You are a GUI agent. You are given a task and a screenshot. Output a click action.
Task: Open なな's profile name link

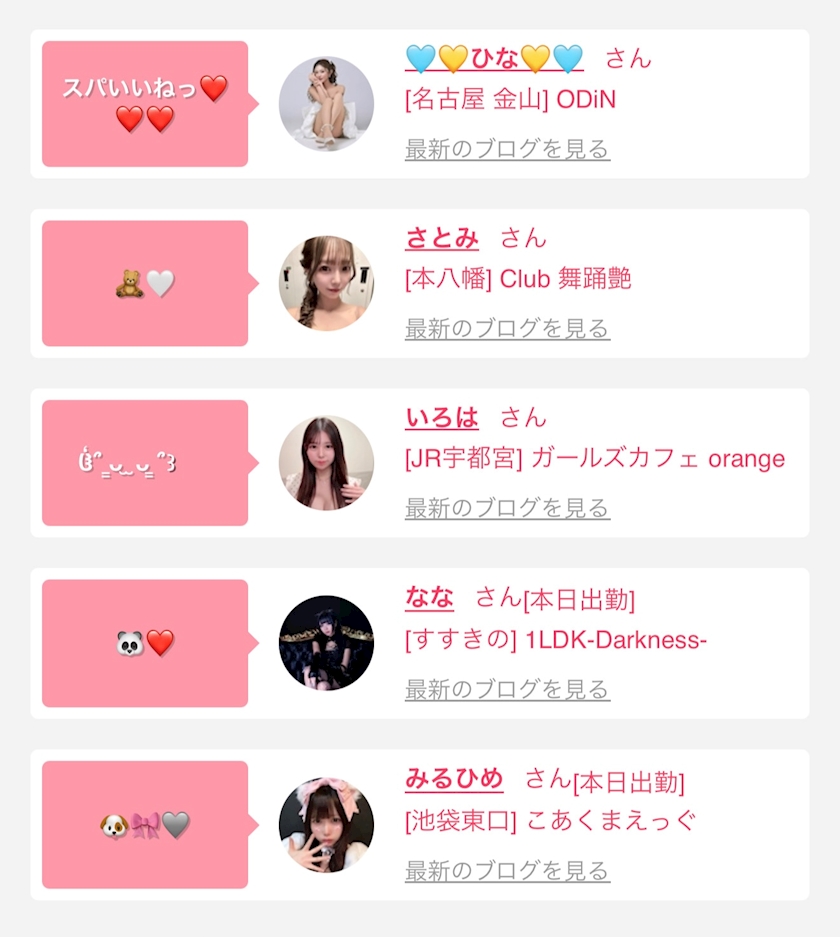point(429,598)
